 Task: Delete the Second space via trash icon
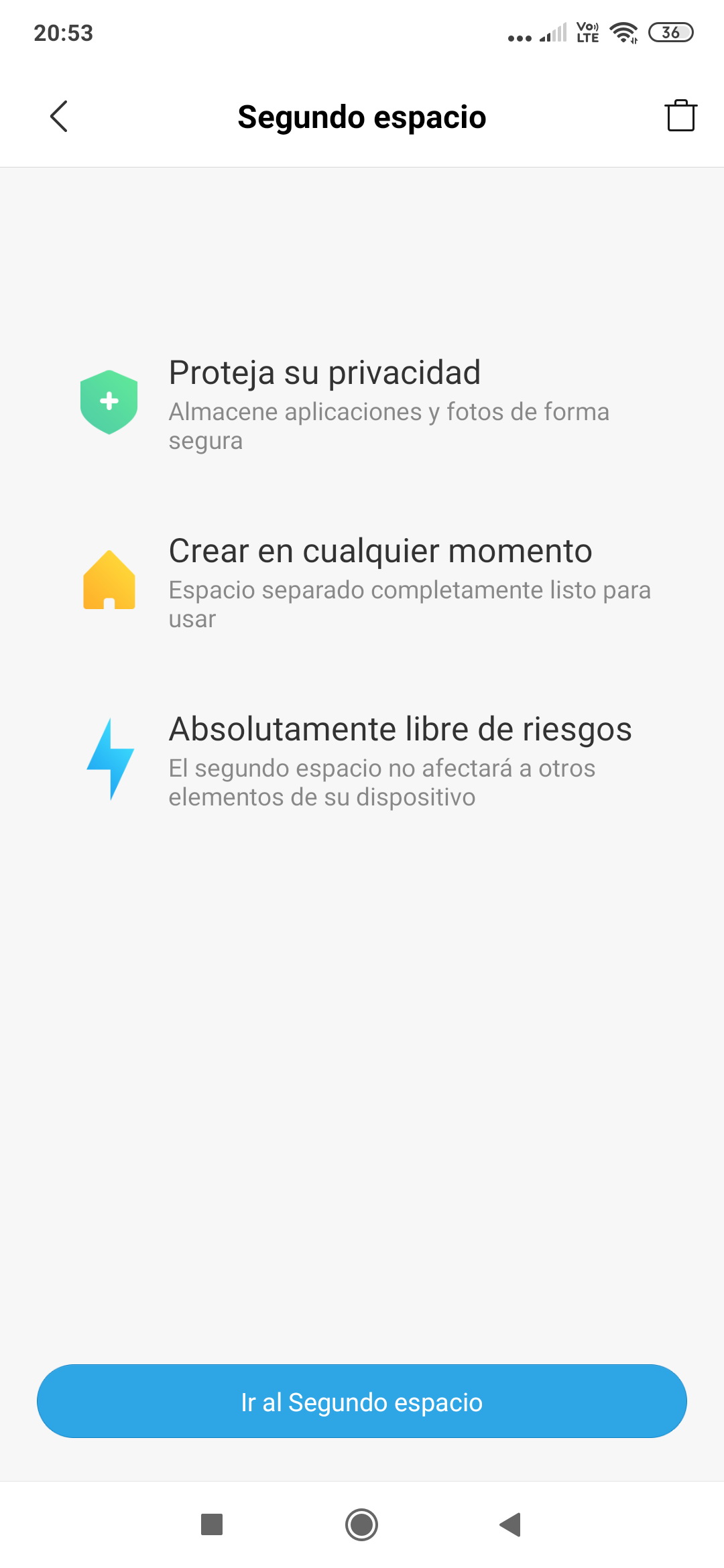pyautogui.click(x=680, y=115)
